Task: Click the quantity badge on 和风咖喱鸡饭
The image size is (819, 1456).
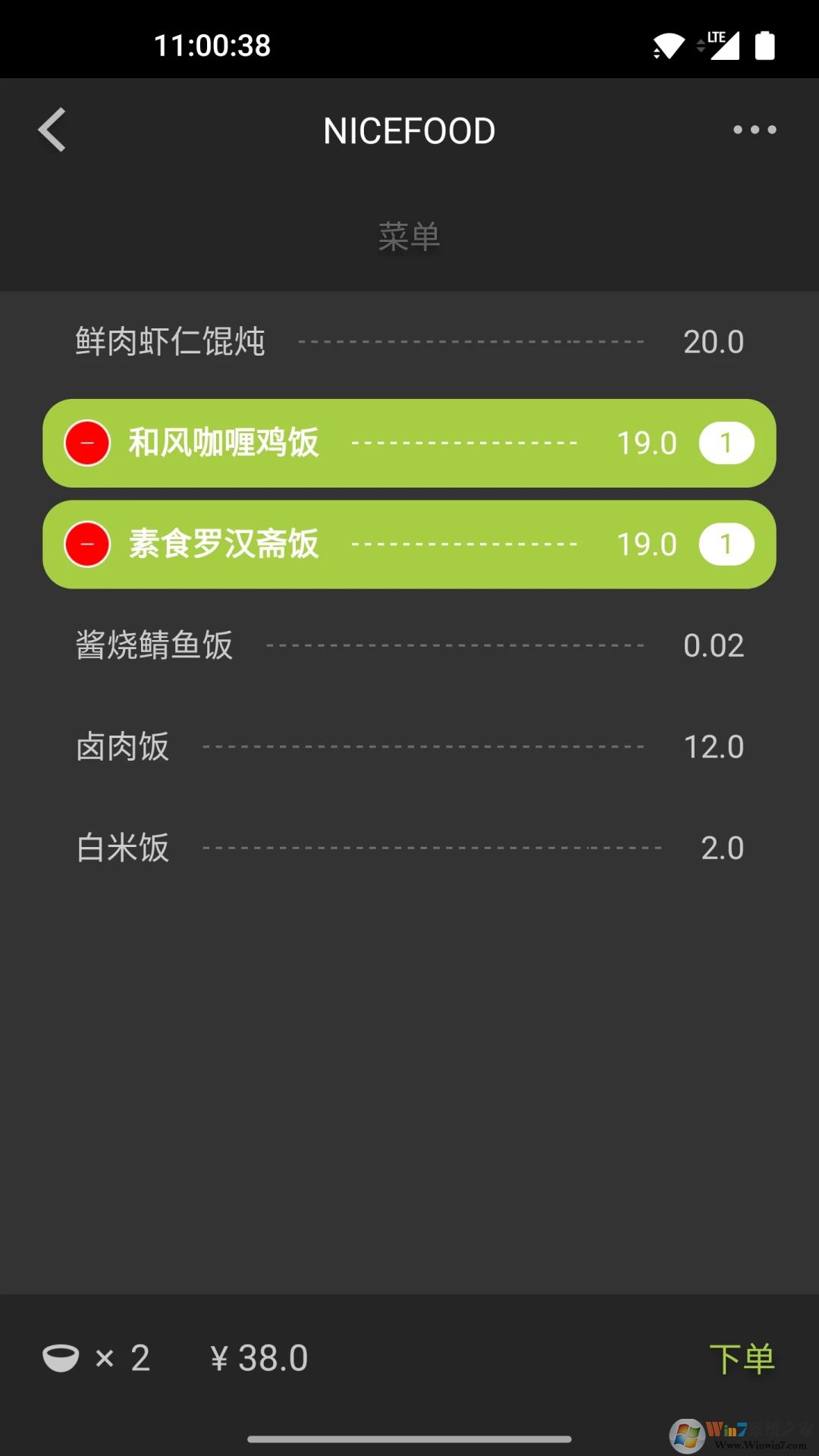Action: (x=726, y=442)
